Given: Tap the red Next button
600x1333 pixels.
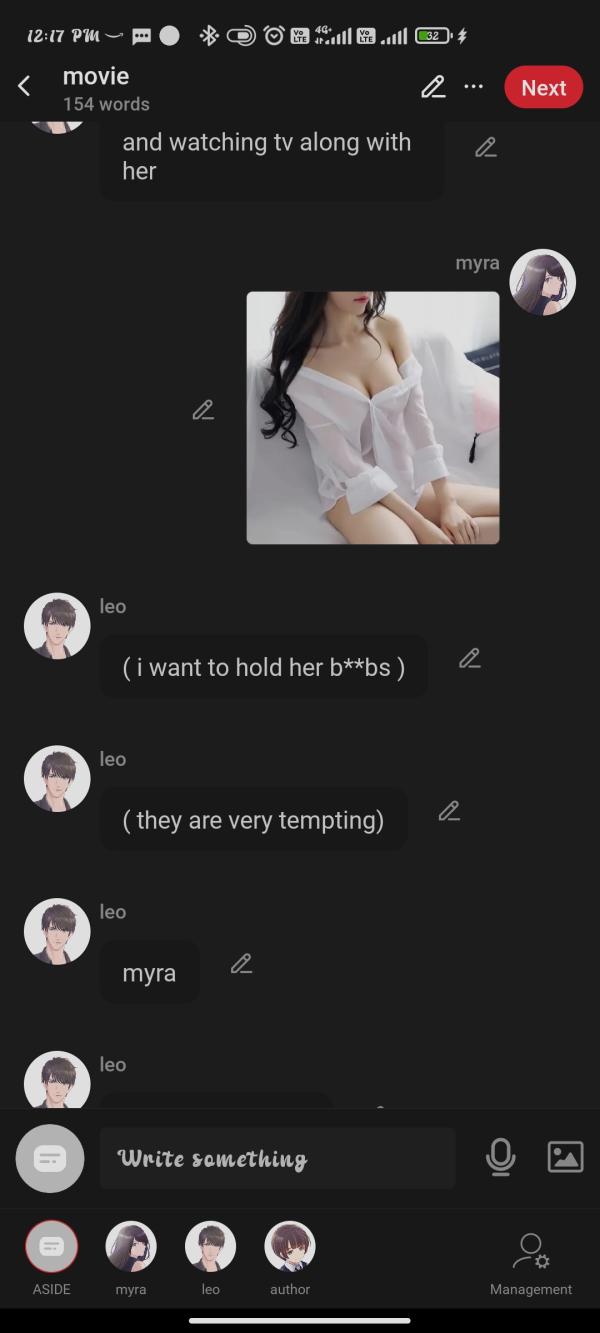Looking at the screenshot, I should click(543, 87).
